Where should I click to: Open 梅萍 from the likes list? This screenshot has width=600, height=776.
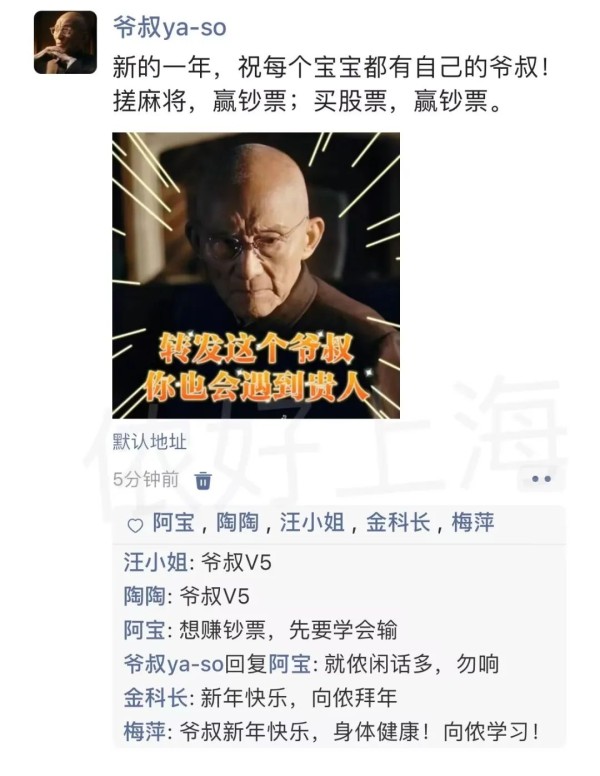(x=472, y=523)
